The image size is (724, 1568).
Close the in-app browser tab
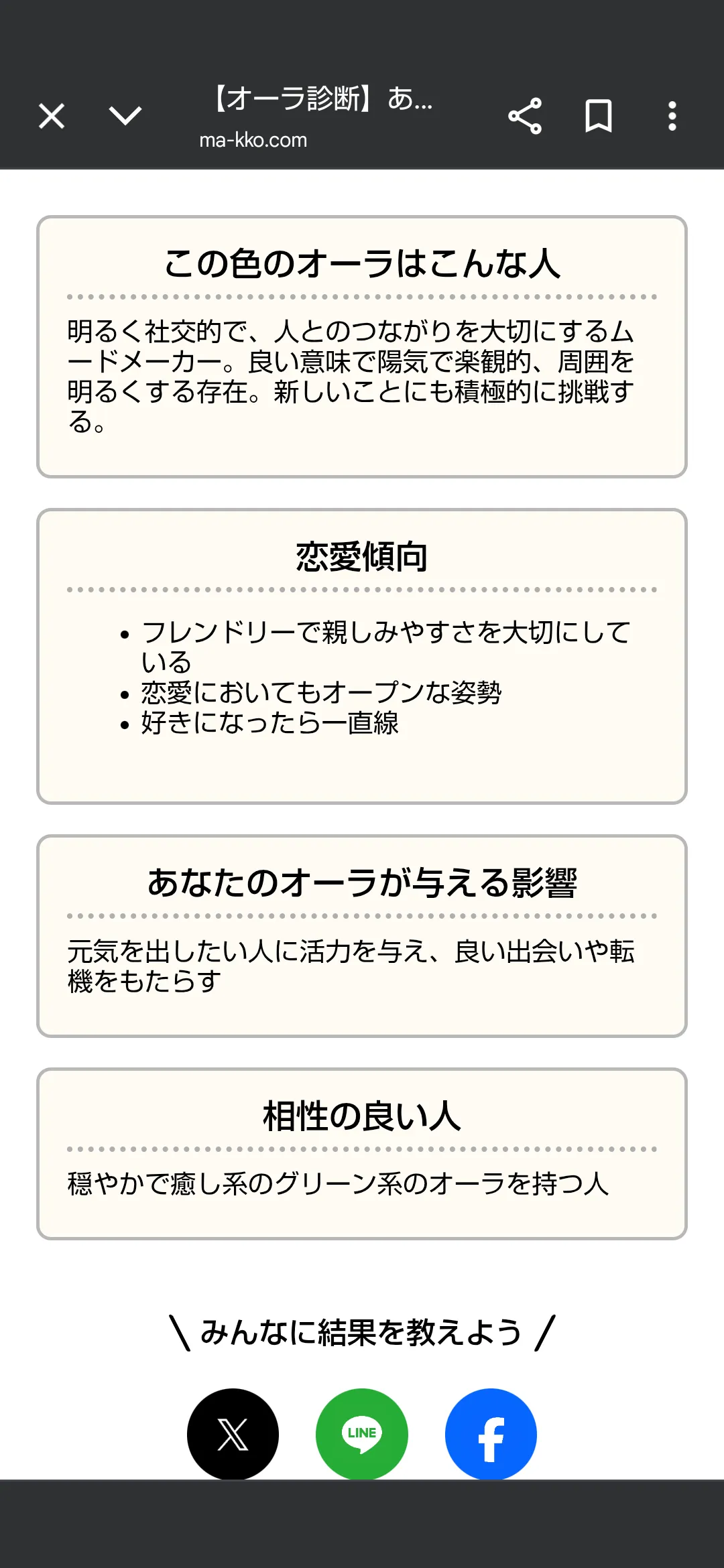[x=52, y=116]
